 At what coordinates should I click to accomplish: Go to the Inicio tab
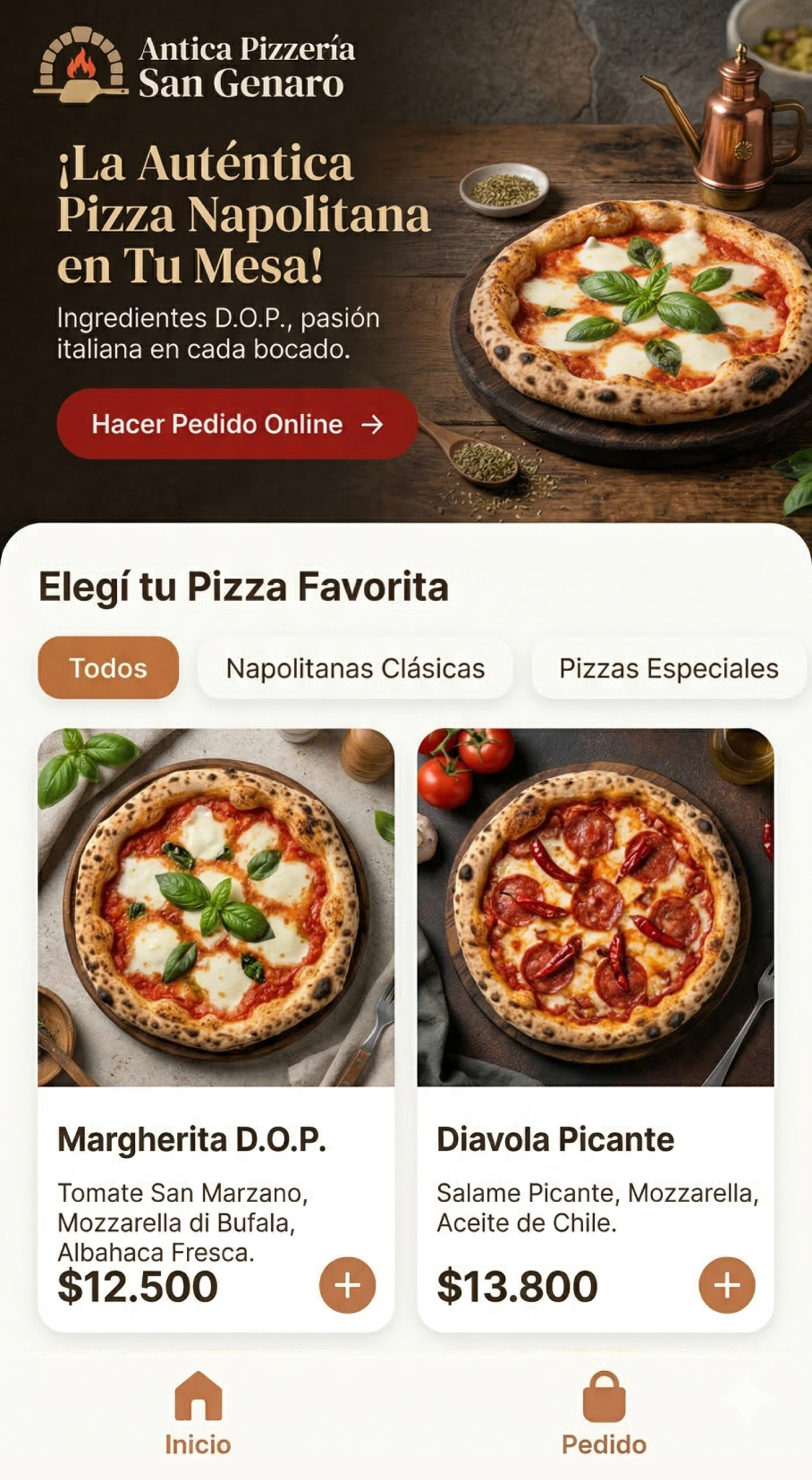198,1415
